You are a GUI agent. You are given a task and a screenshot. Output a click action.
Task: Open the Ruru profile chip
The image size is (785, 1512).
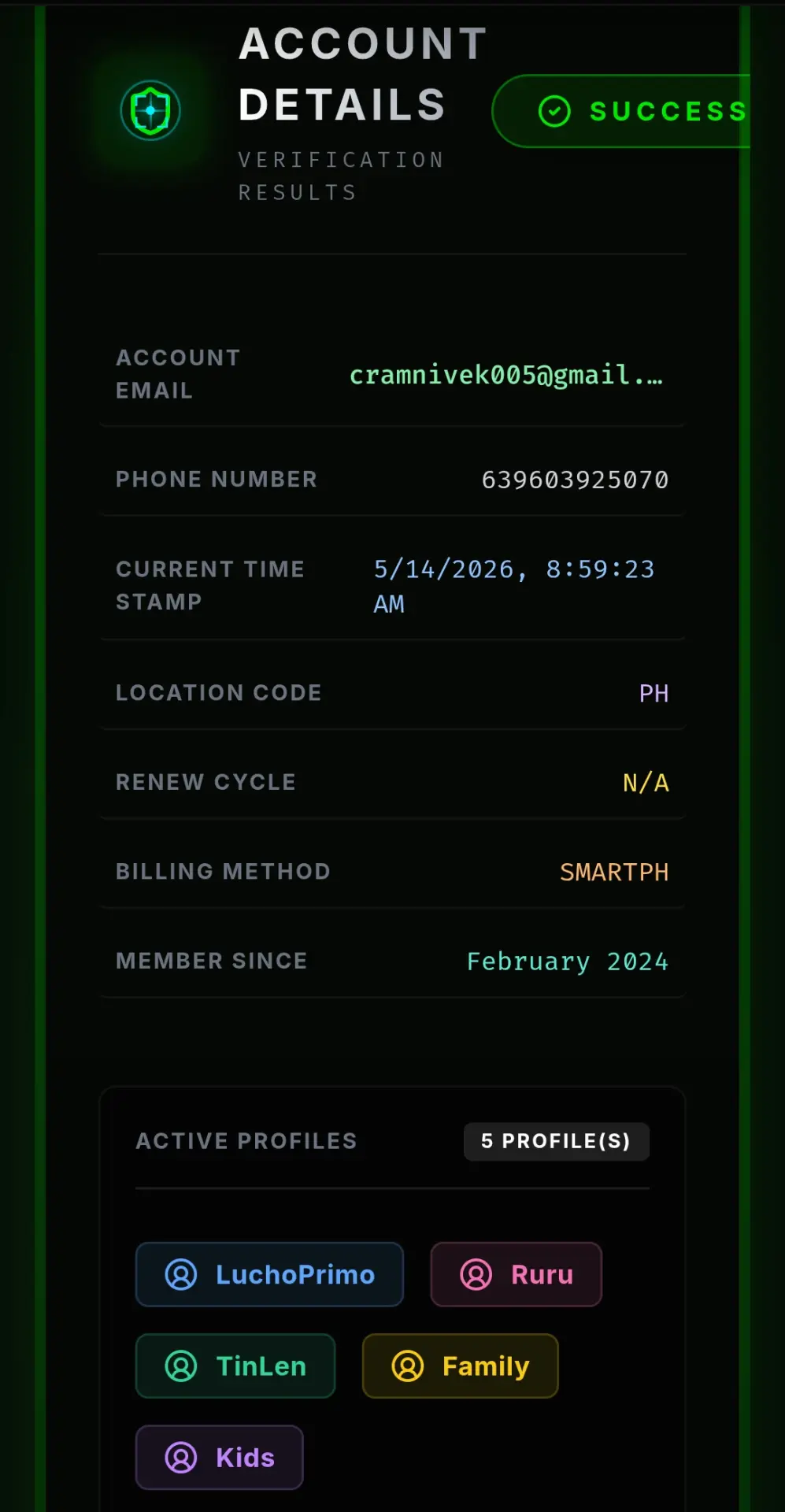(x=516, y=1274)
